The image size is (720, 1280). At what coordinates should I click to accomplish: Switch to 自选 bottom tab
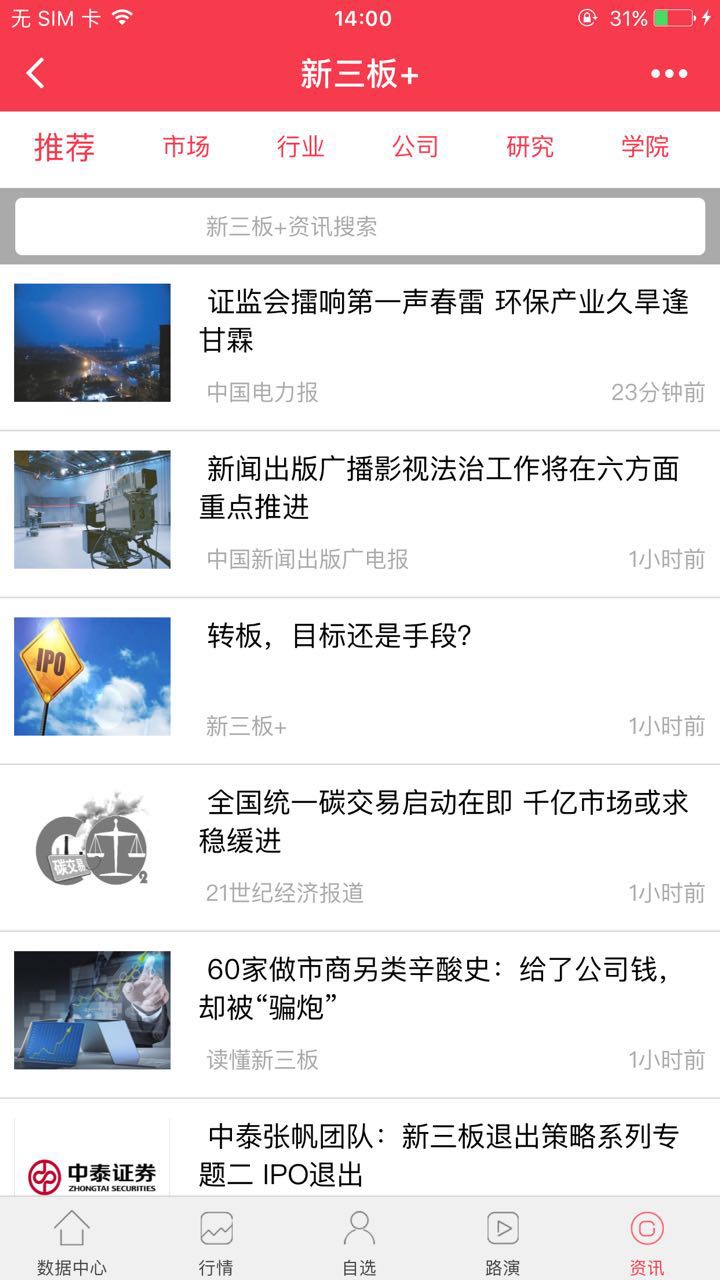pos(359,1240)
